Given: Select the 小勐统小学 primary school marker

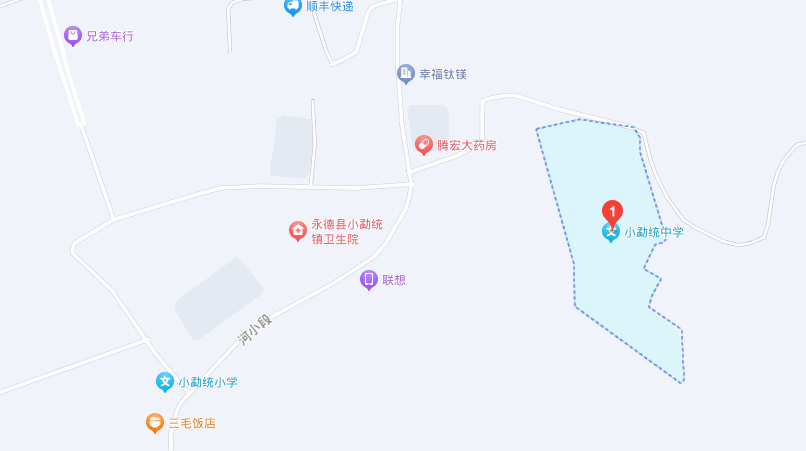Looking at the screenshot, I should click(x=165, y=382).
